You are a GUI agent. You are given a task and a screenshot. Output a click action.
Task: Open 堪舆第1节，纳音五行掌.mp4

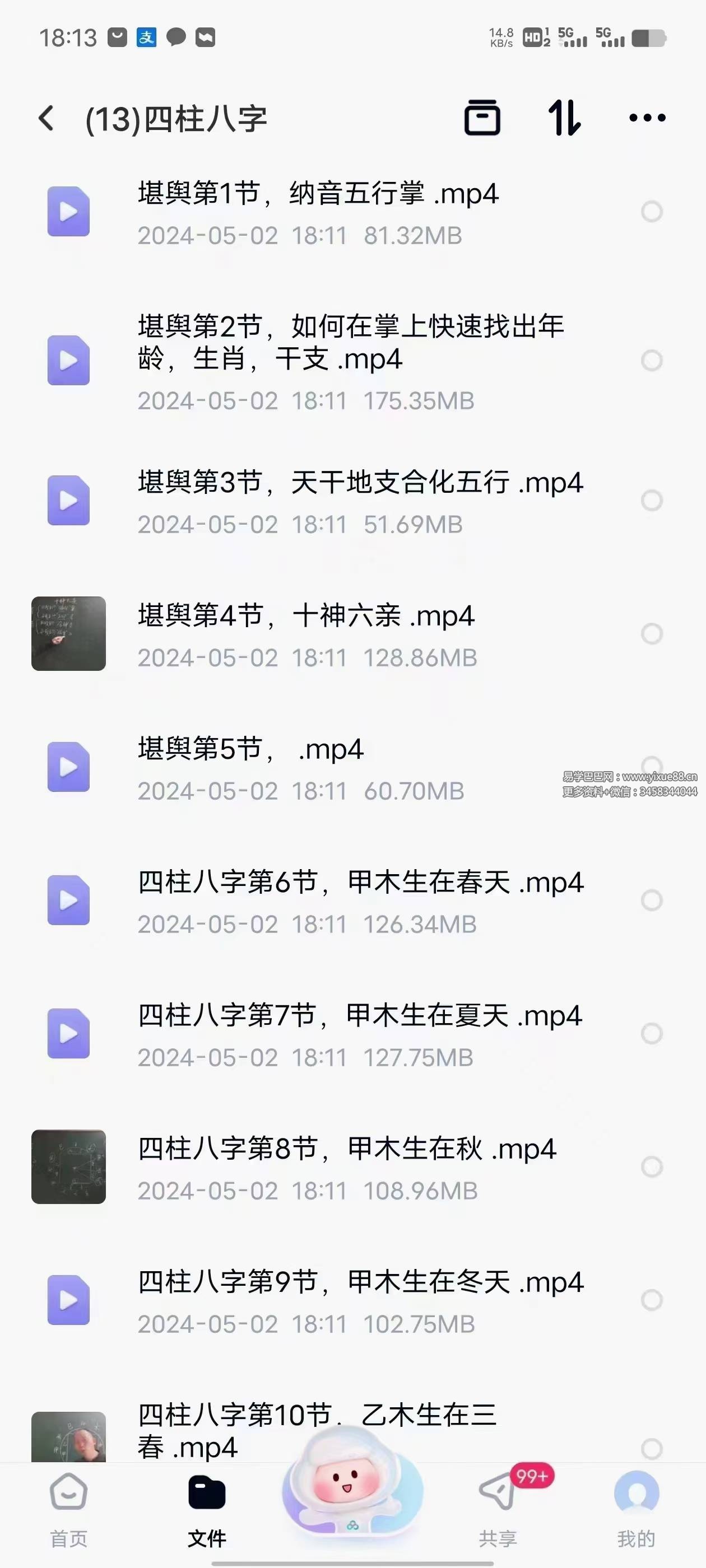pyautogui.click(x=317, y=194)
